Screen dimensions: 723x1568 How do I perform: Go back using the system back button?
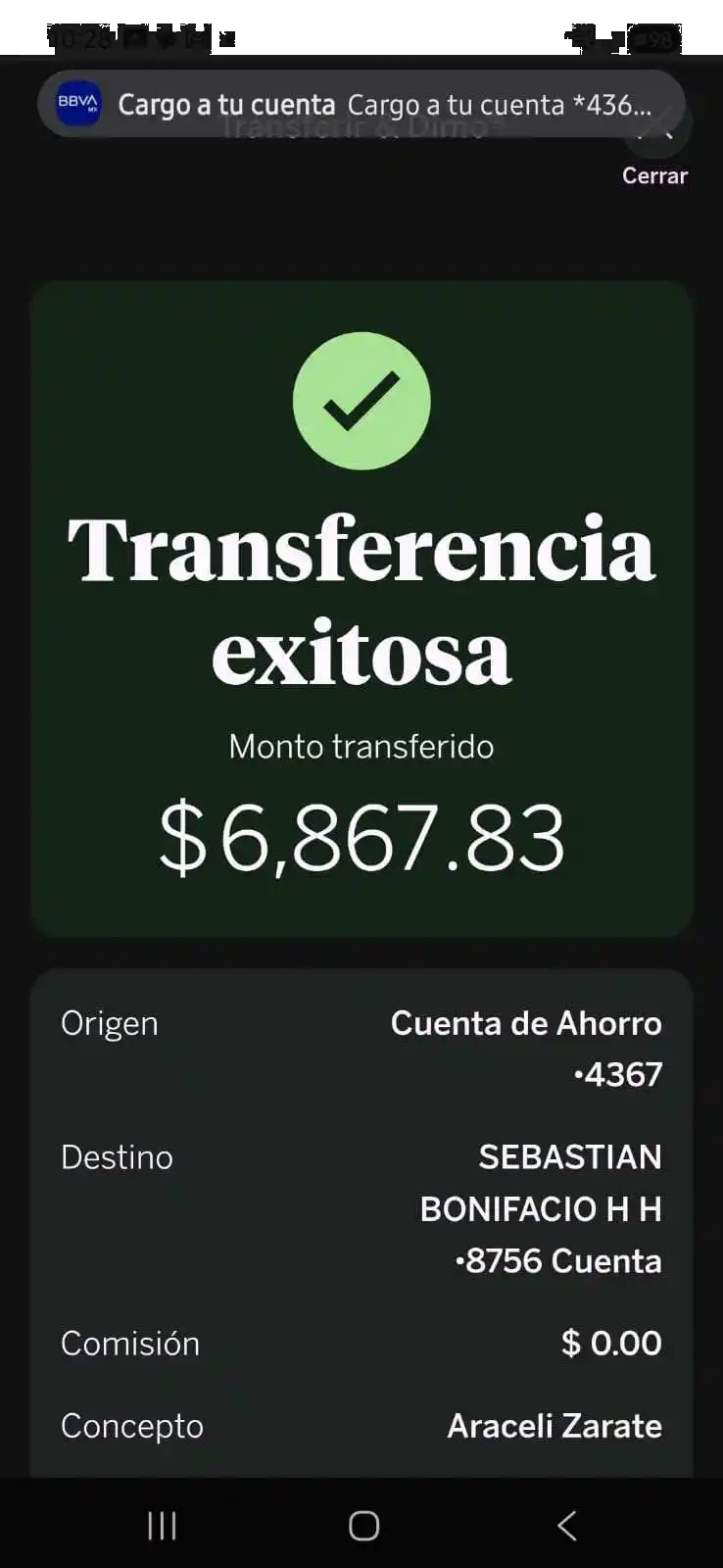[566, 1525]
